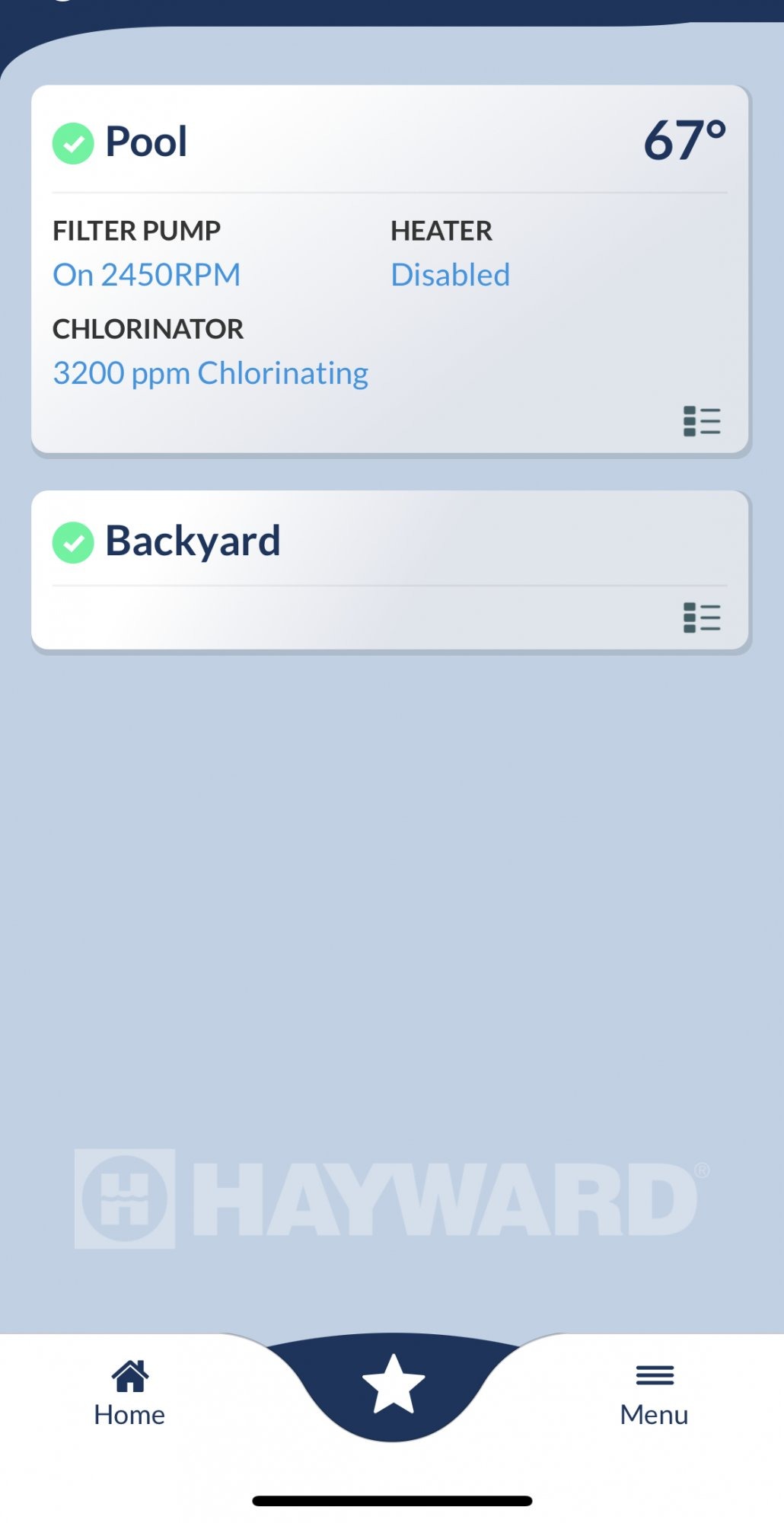Tap the Filter Pump status On 2450RPM
Viewport: 784px width, 1523px height.
click(x=147, y=275)
